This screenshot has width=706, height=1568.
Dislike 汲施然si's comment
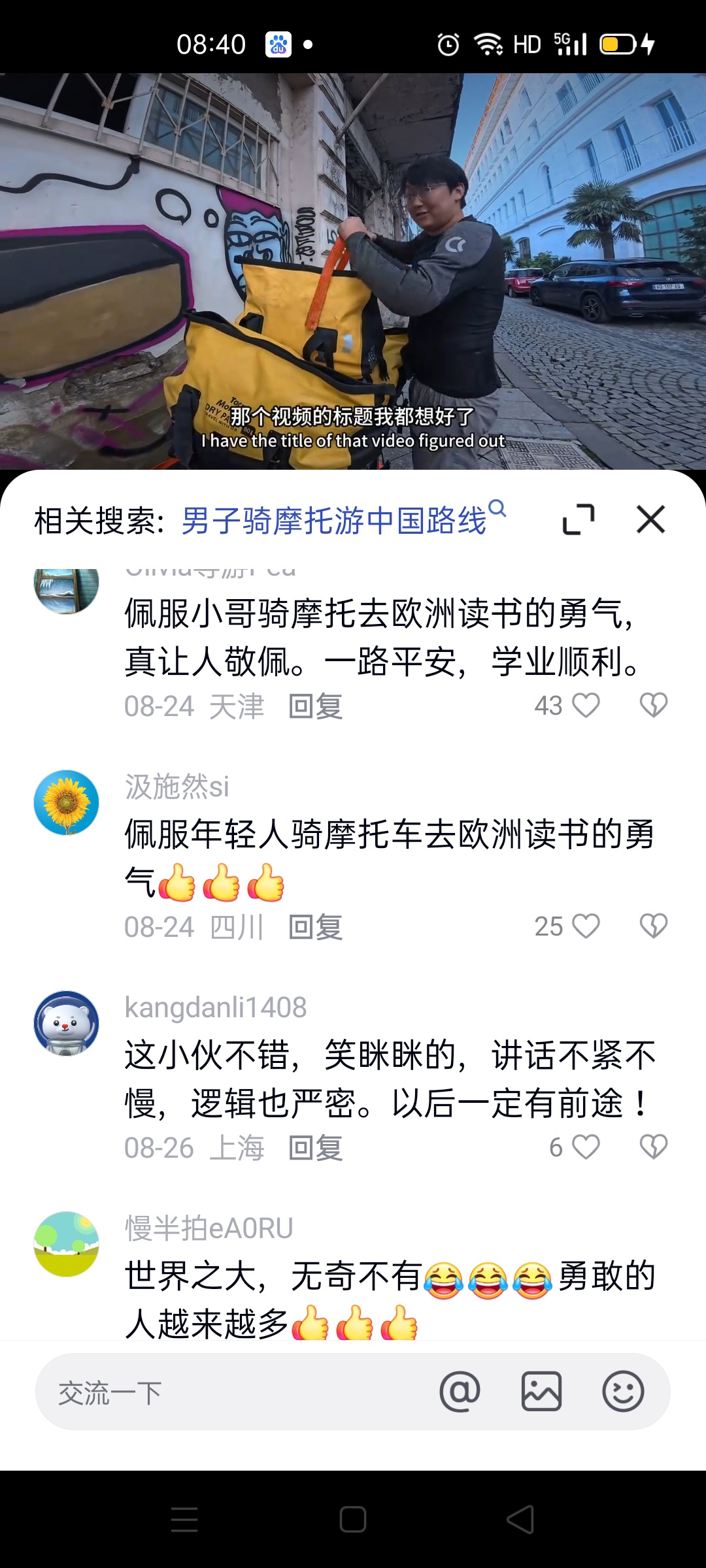653,926
